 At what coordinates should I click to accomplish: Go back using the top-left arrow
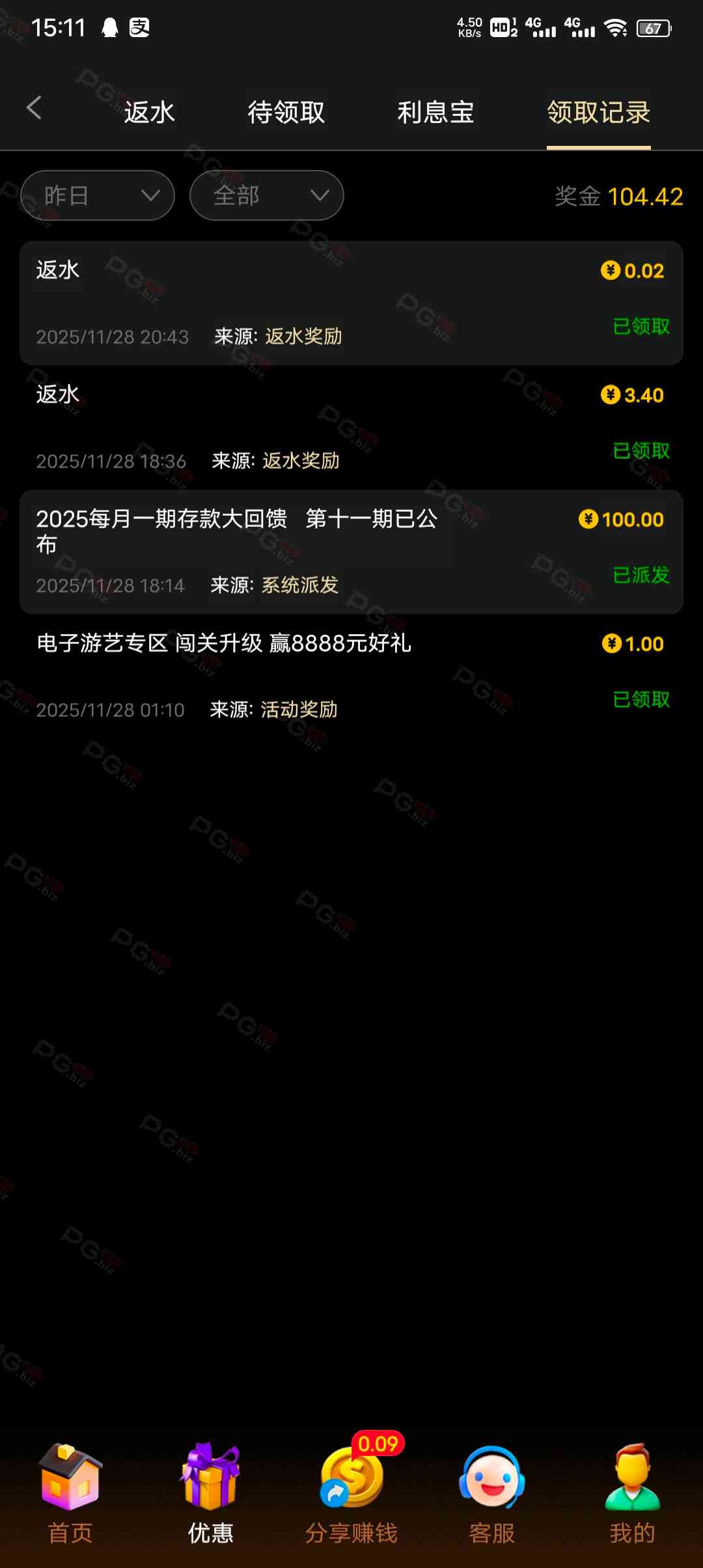[x=34, y=108]
